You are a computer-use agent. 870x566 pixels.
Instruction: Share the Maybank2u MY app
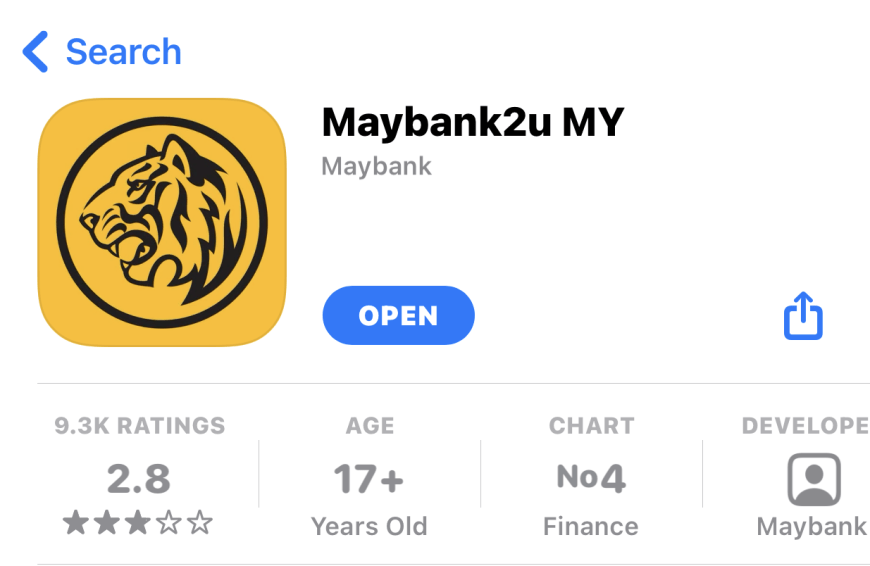pyautogui.click(x=802, y=316)
